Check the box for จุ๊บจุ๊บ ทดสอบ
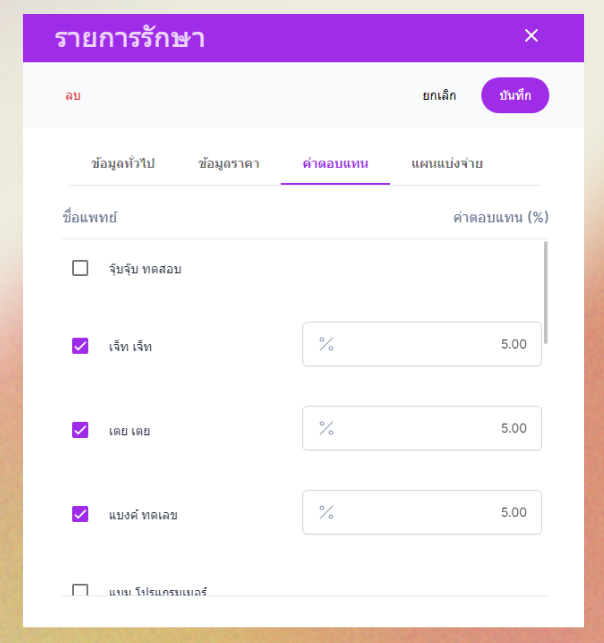The width and height of the screenshot is (604, 643). pos(81,268)
